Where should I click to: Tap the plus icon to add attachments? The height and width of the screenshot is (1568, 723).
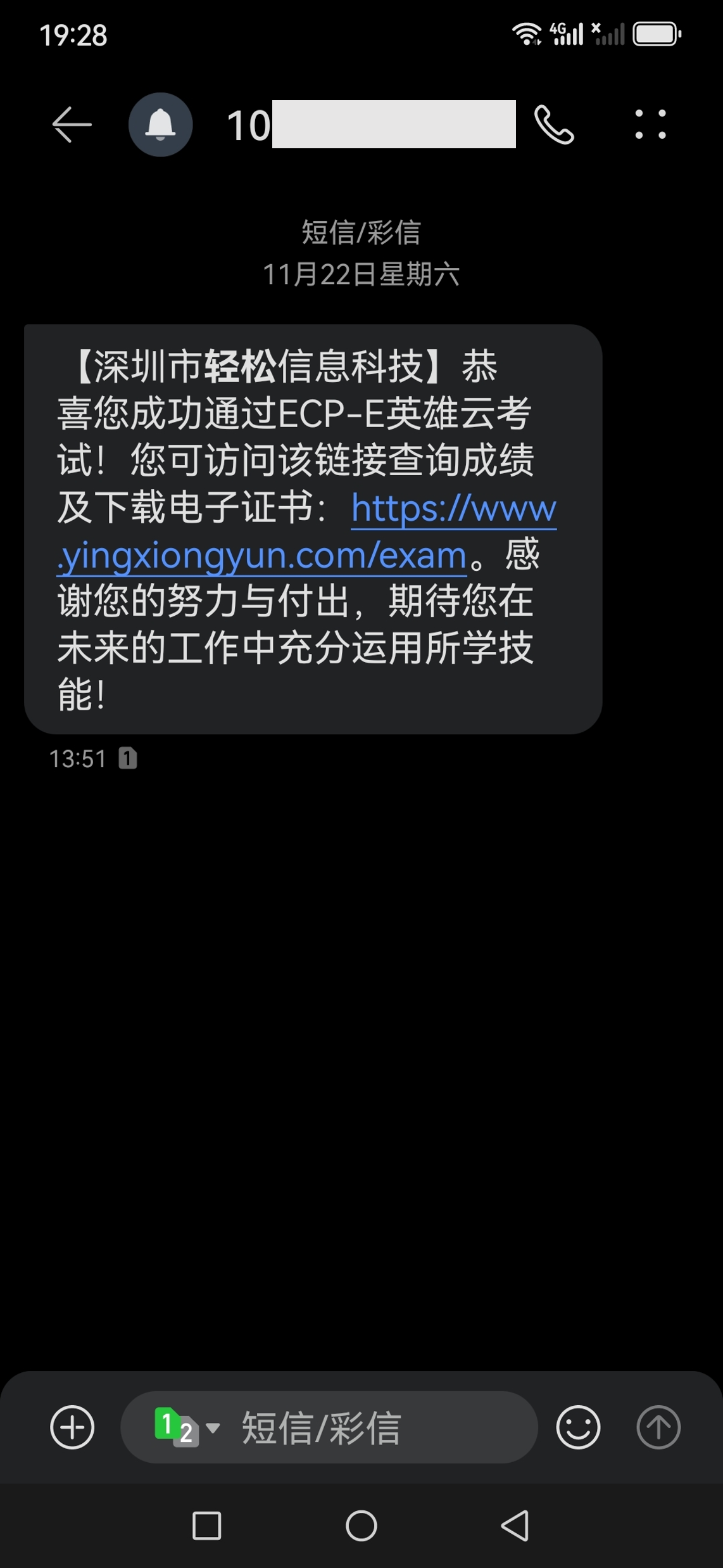pyautogui.click(x=72, y=1427)
